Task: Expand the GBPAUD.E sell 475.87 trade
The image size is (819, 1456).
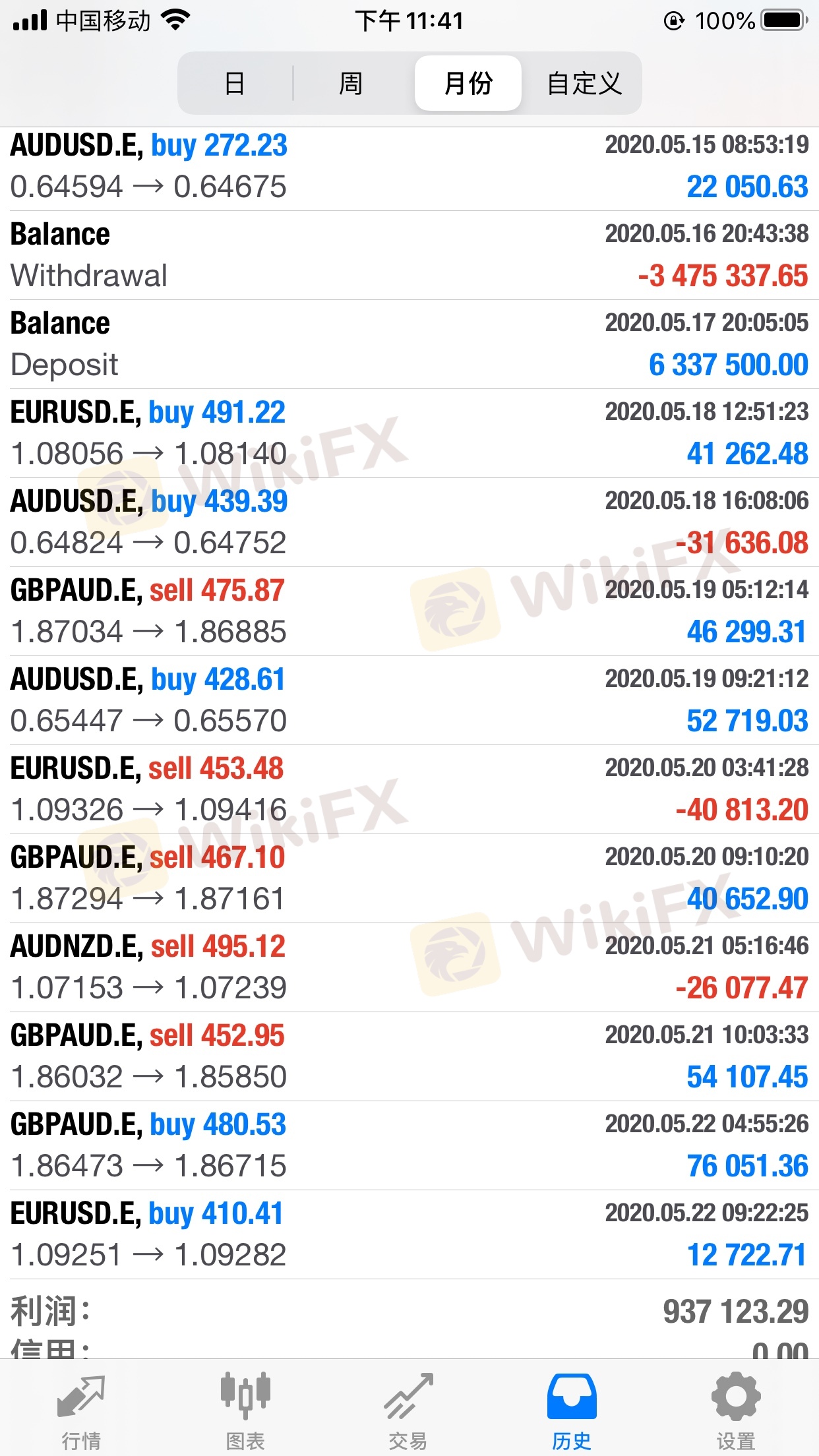Action: (409, 611)
